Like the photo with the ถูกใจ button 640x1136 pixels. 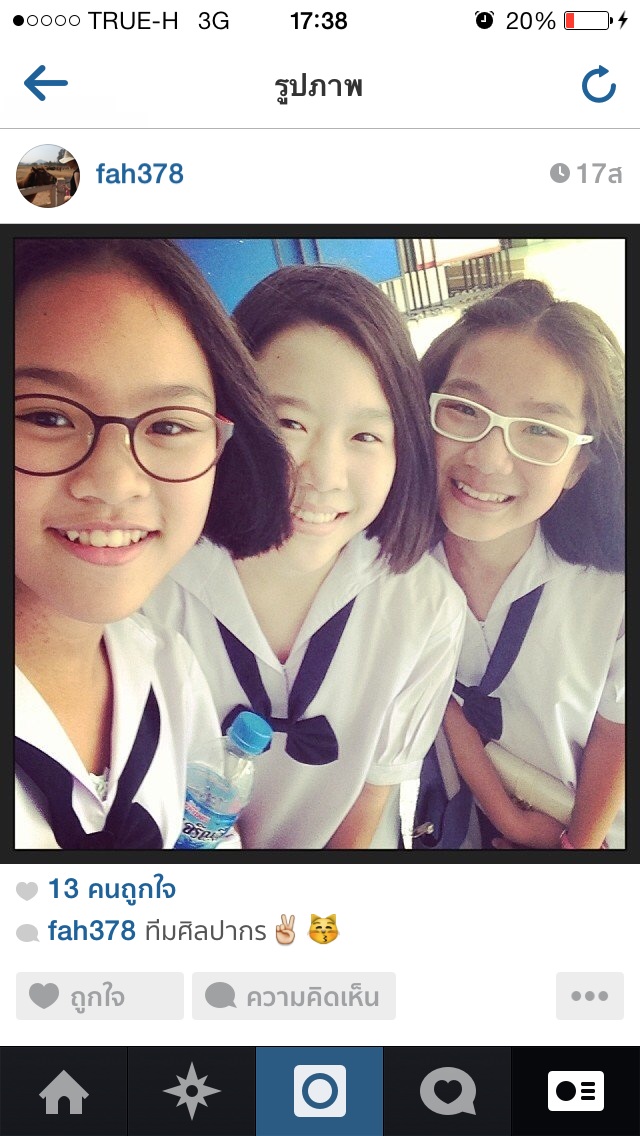[x=100, y=996]
